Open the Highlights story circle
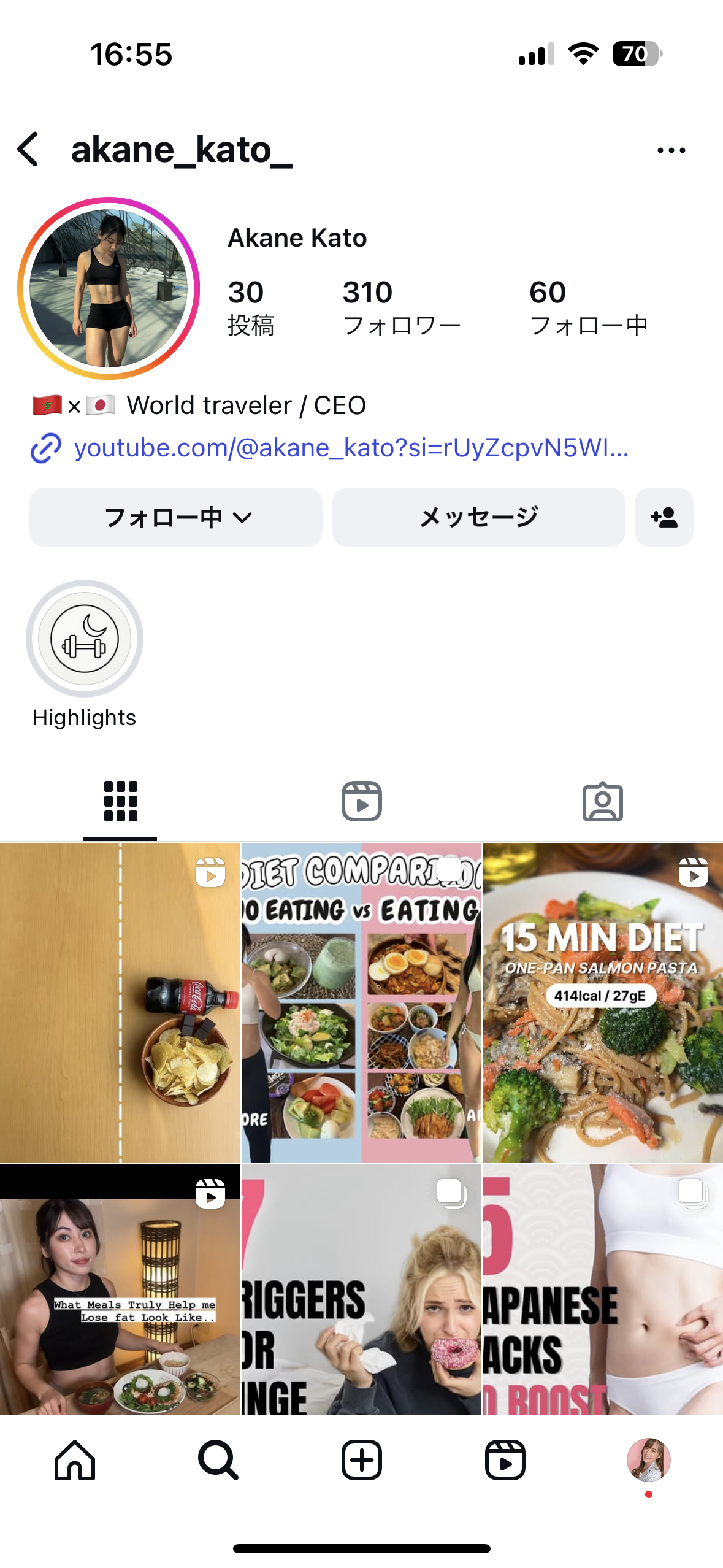The height and width of the screenshot is (1568, 723). pyautogui.click(x=85, y=639)
